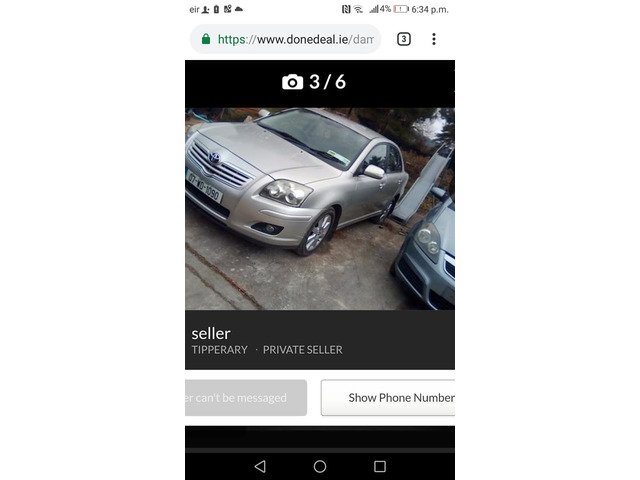Open the Chrome overflow menu
Image resolution: width=640 pixels, height=480 pixels.
coord(433,39)
